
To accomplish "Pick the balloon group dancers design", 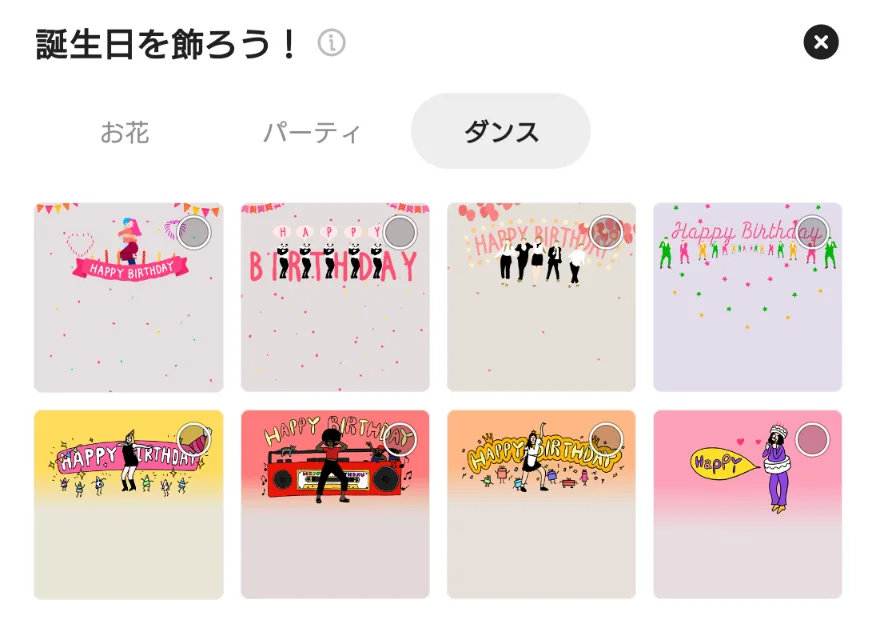I will coord(541,297).
